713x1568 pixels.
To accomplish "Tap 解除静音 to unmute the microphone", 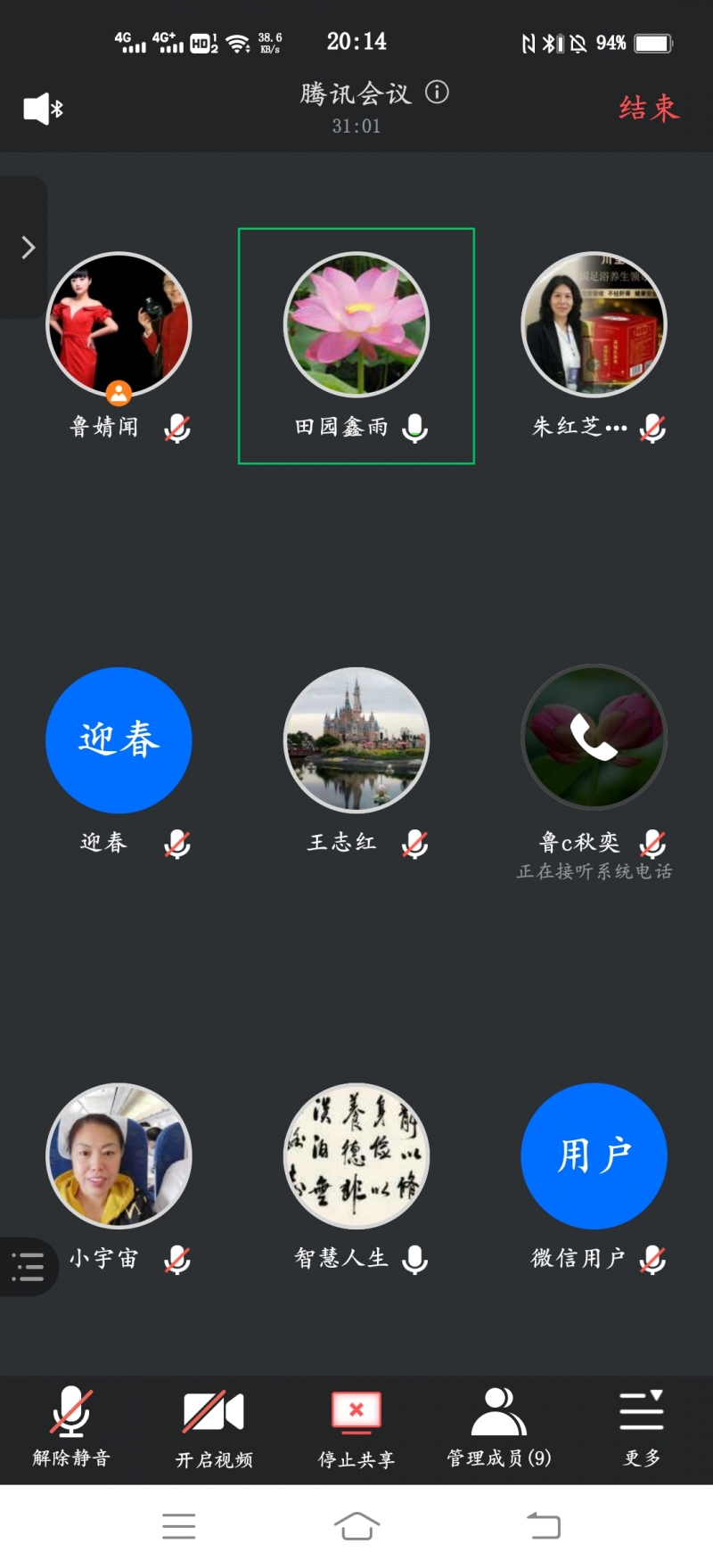I will point(71,1425).
